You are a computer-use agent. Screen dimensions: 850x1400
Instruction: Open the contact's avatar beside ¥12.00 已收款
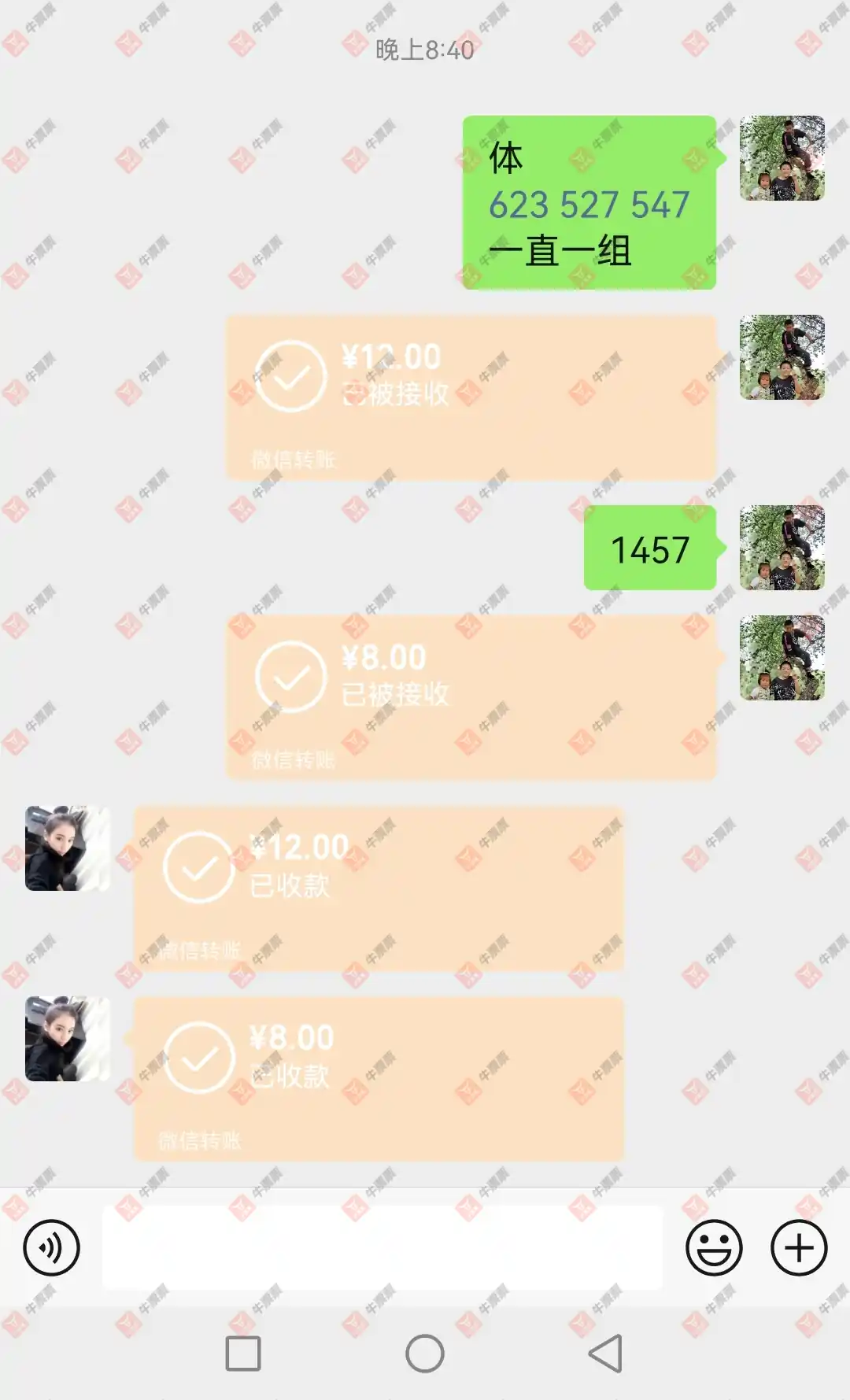[x=68, y=848]
